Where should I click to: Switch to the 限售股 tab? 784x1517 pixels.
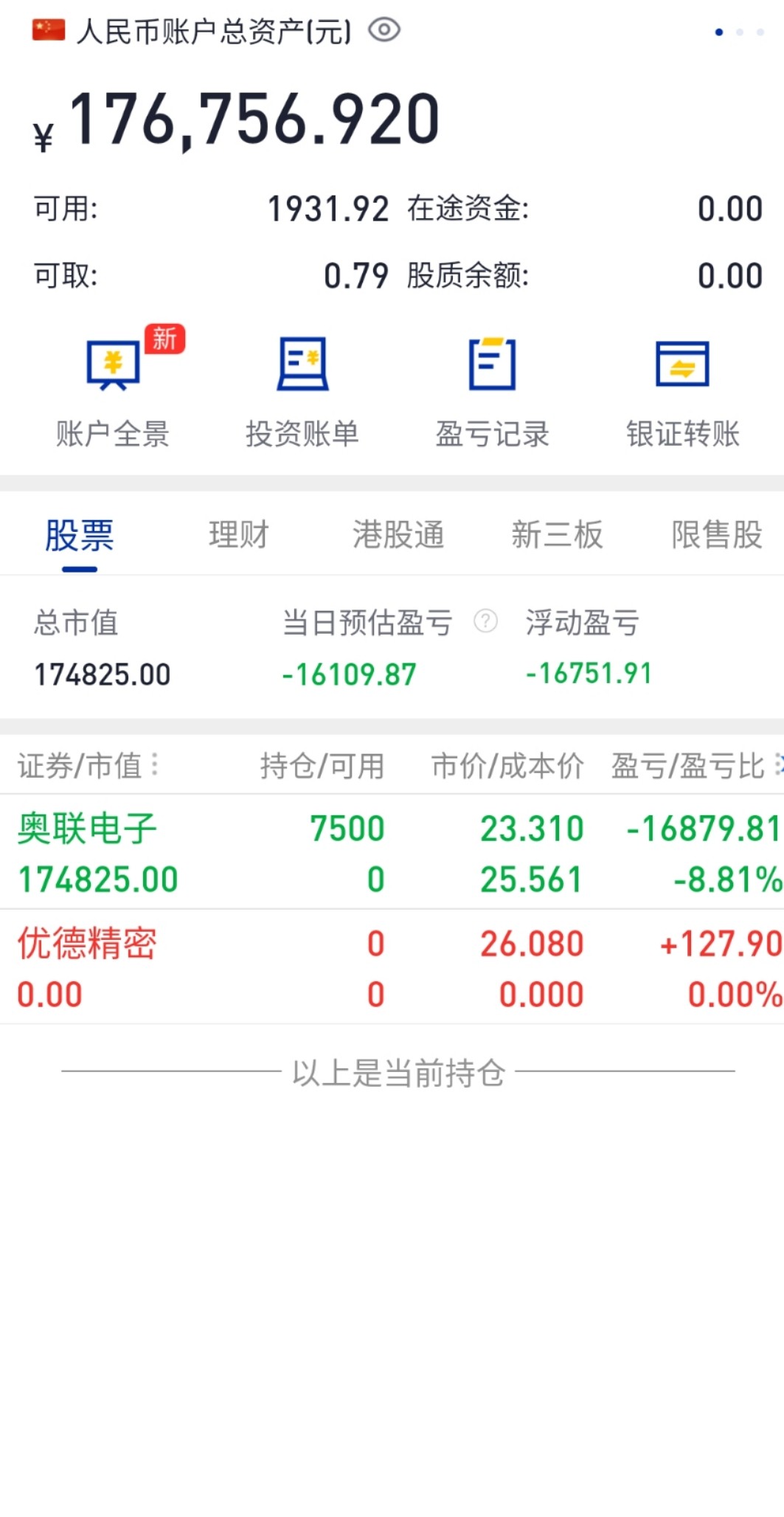(717, 535)
